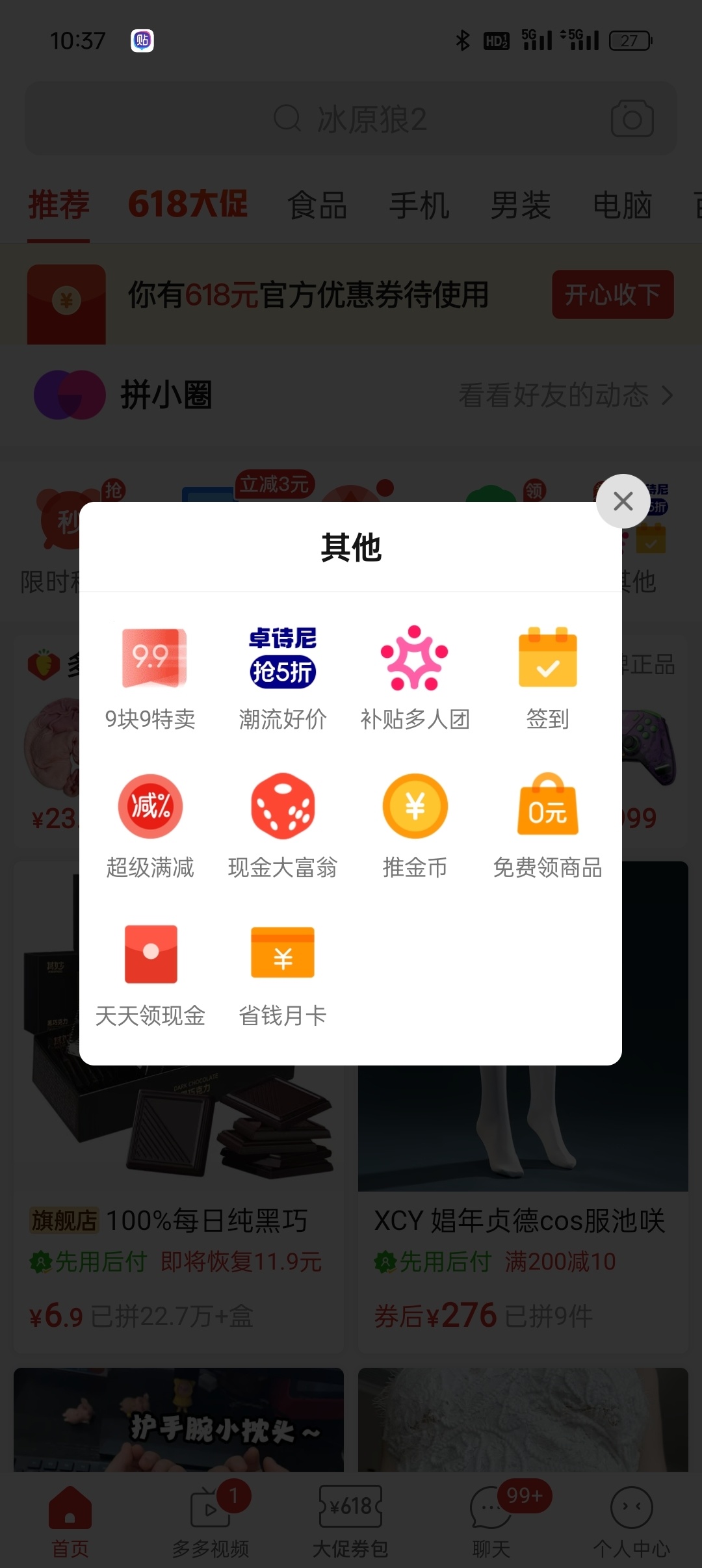The width and height of the screenshot is (702, 1568).
Task: Close the 其他 popup dialog
Action: [623, 501]
